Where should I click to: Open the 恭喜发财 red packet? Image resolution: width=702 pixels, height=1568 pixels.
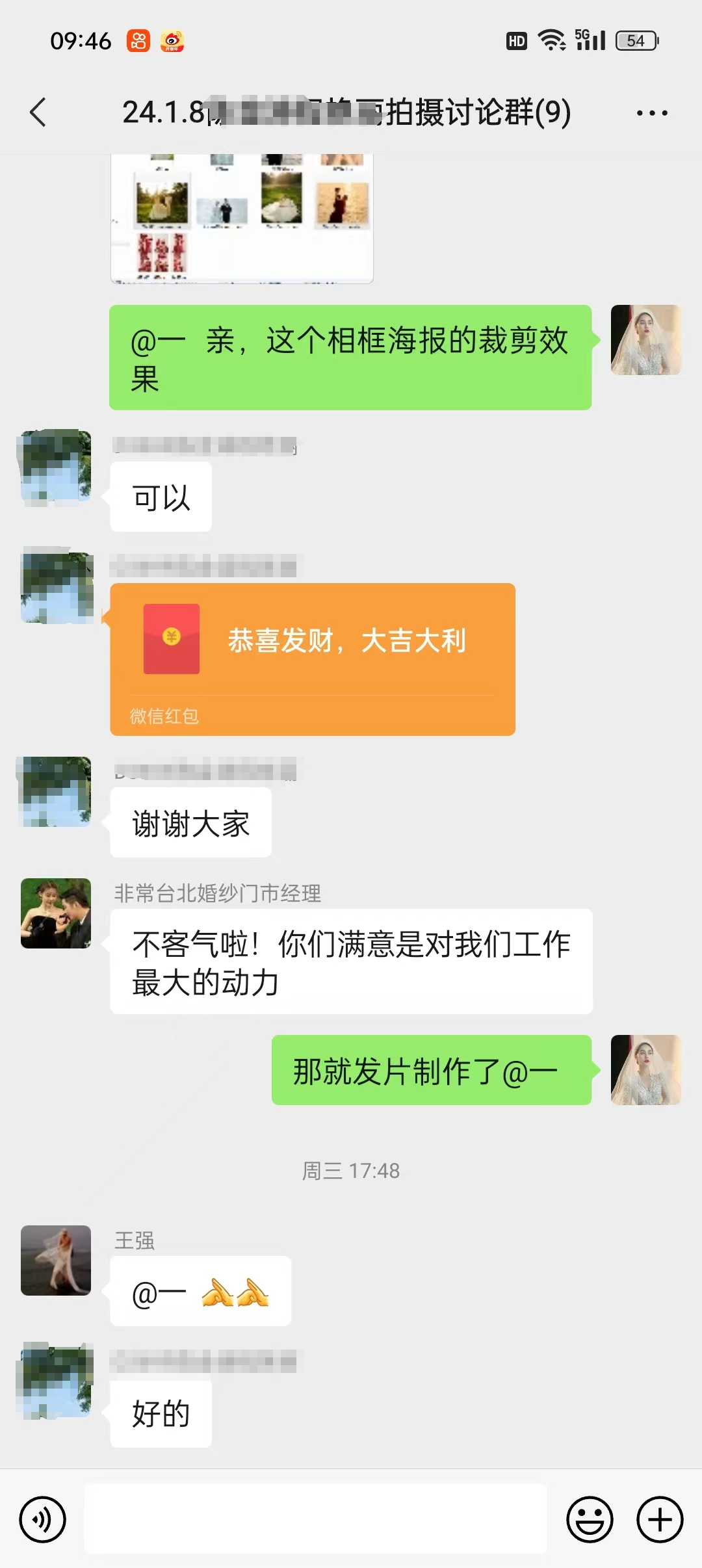click(313, 659)
